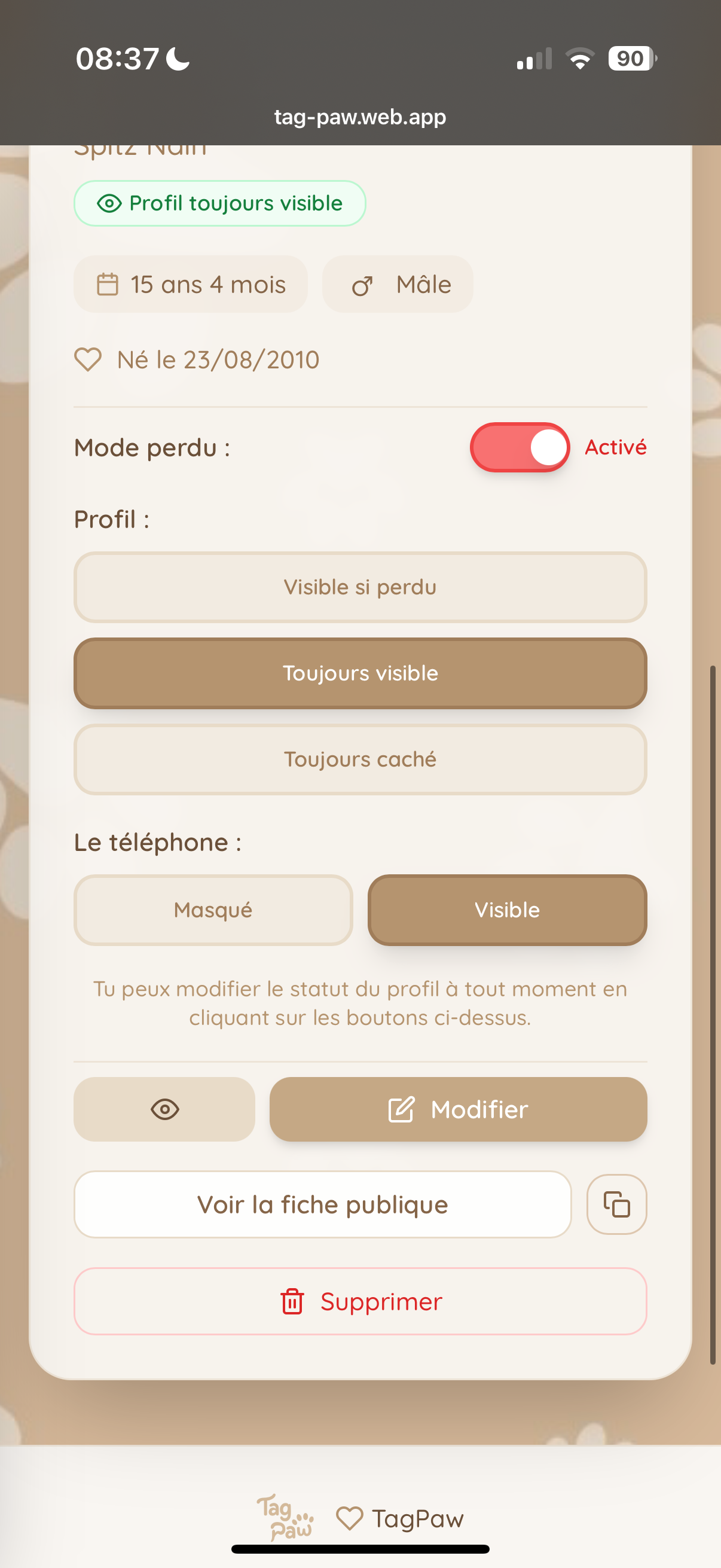Set the phone to Masqué
Screen dimensions: 721x1568
[x=213, y=910]
